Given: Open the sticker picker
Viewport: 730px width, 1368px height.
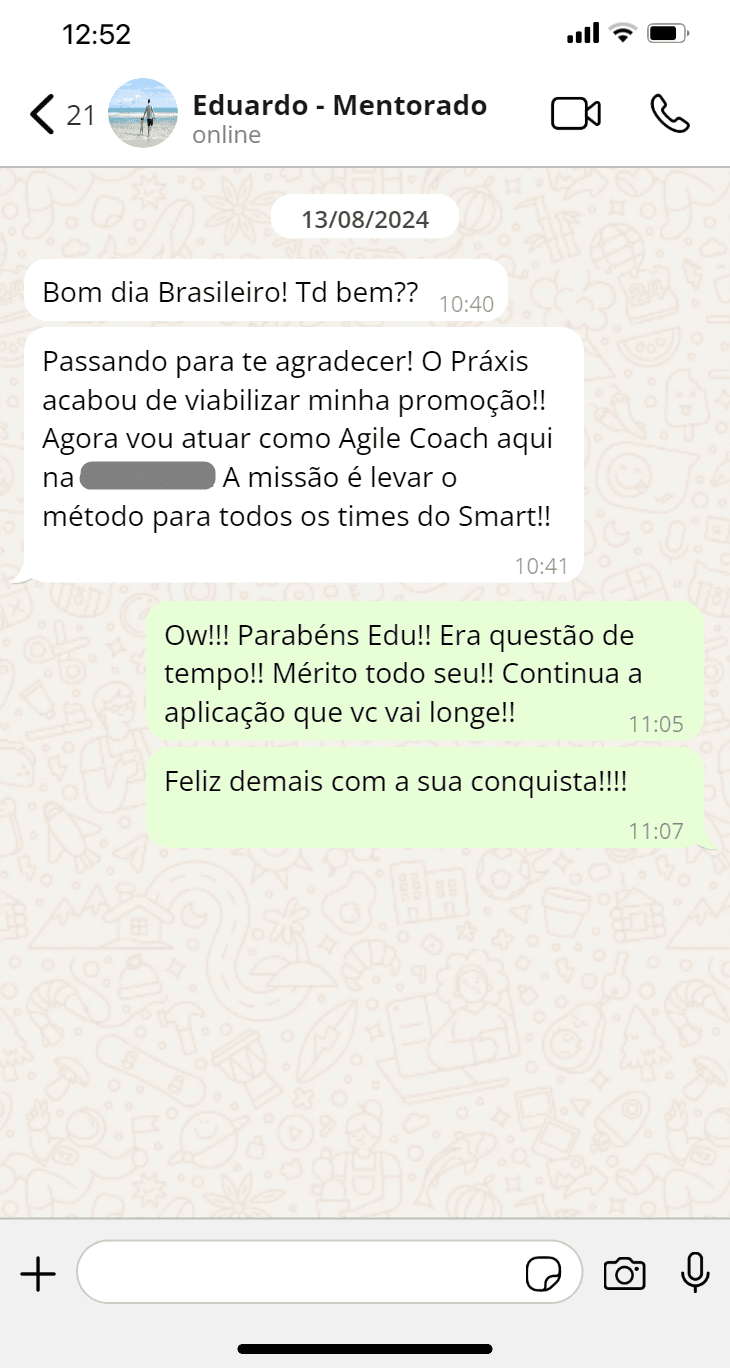Looking at the screenshot, I should tap(543, 1275).
